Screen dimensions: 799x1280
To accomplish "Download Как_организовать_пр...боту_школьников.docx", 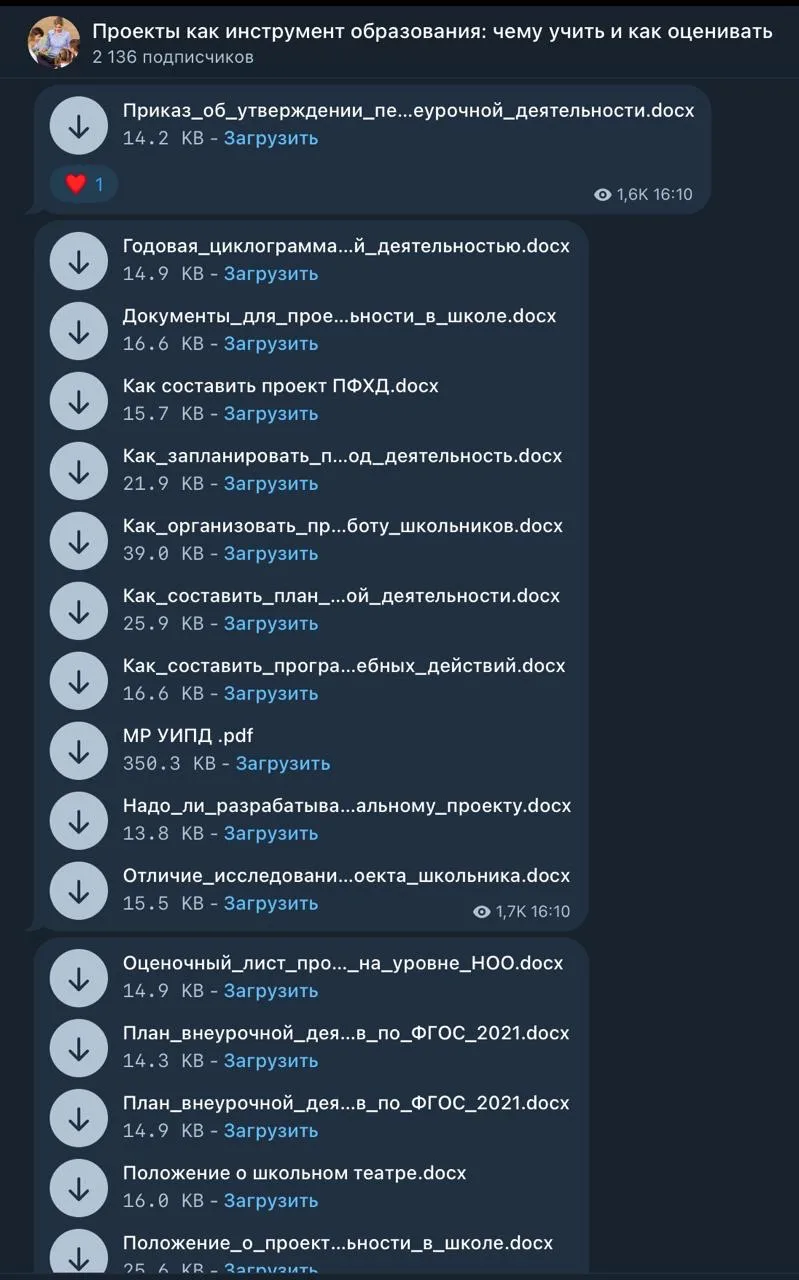I will click(79, 540).
